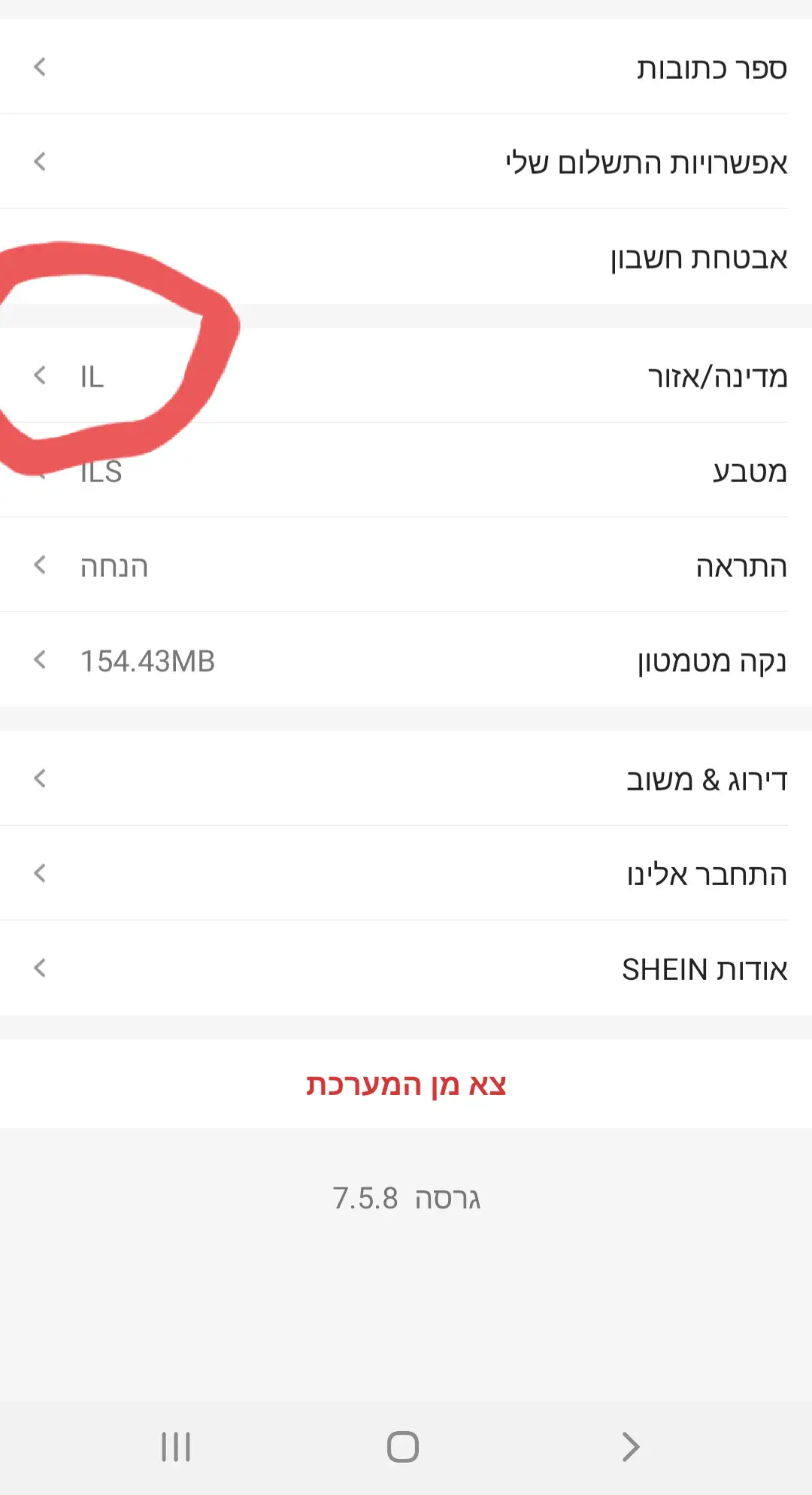The height and width of the screenshot is (1495, 812).
Task: Open the About SHEIN row
Action: tap(406, 969)
